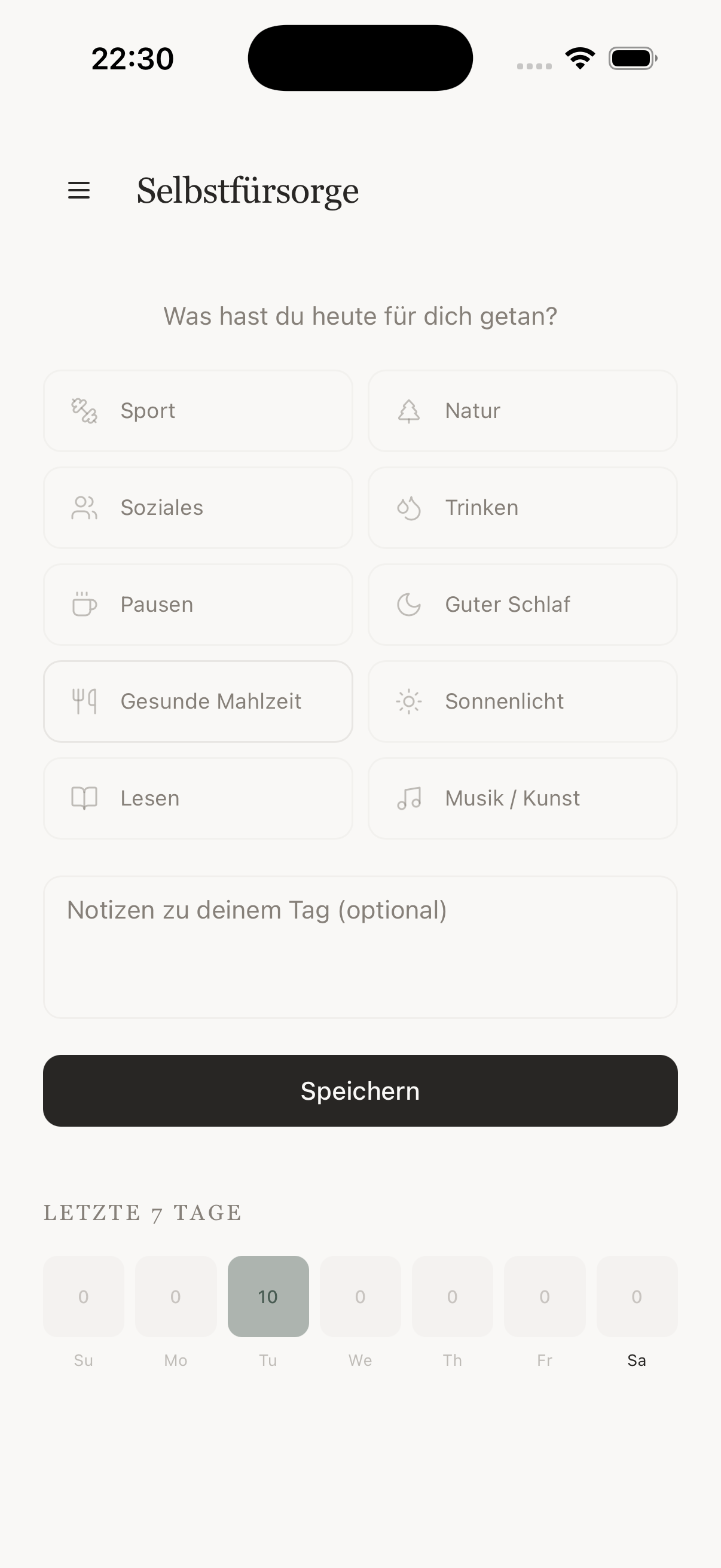Tap Speichern to save the entry
The height and width of the screenshot is (1568, 721).
pos(360,1091)
